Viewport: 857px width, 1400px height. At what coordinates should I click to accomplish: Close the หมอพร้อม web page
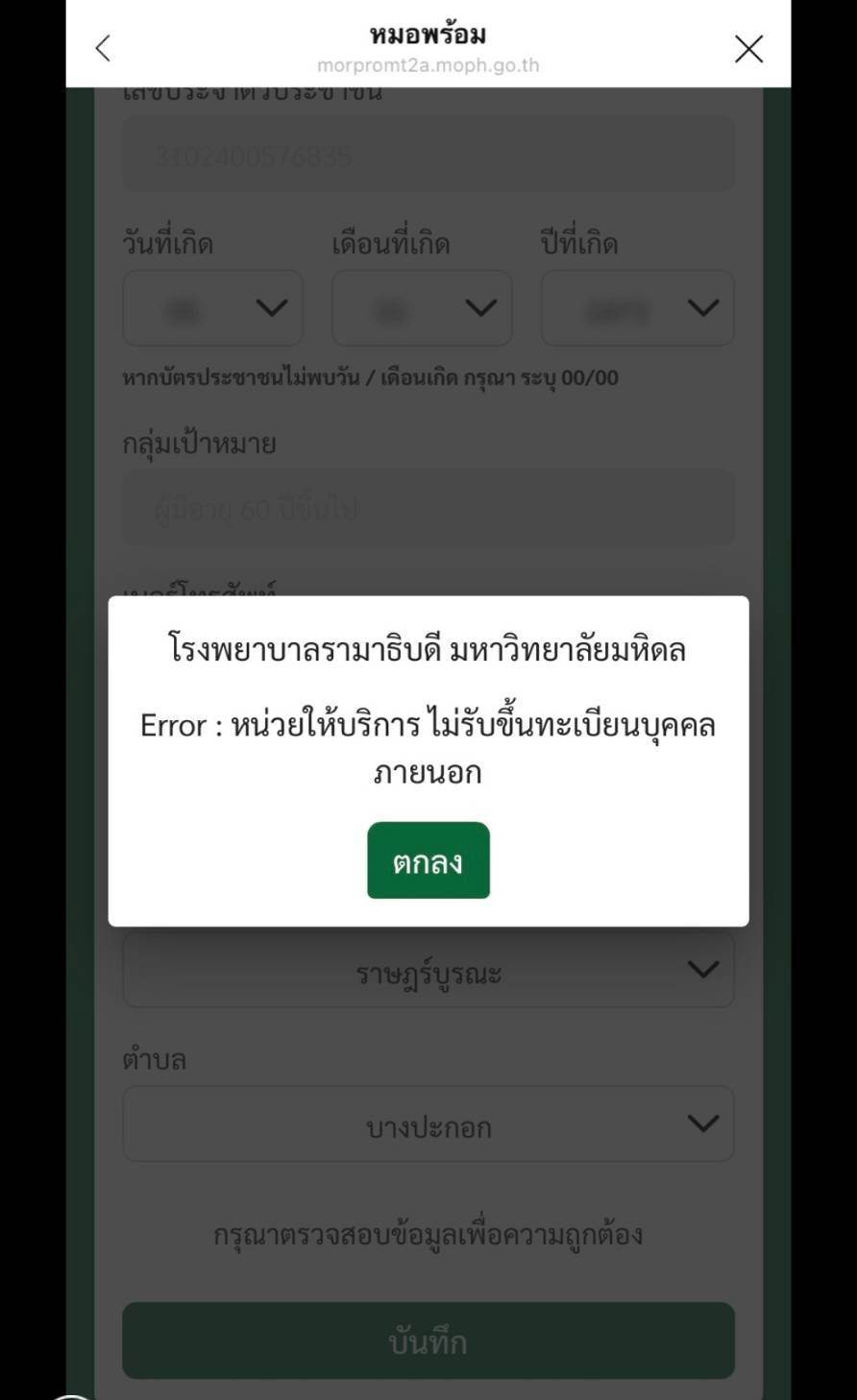(x=748, y=48)
